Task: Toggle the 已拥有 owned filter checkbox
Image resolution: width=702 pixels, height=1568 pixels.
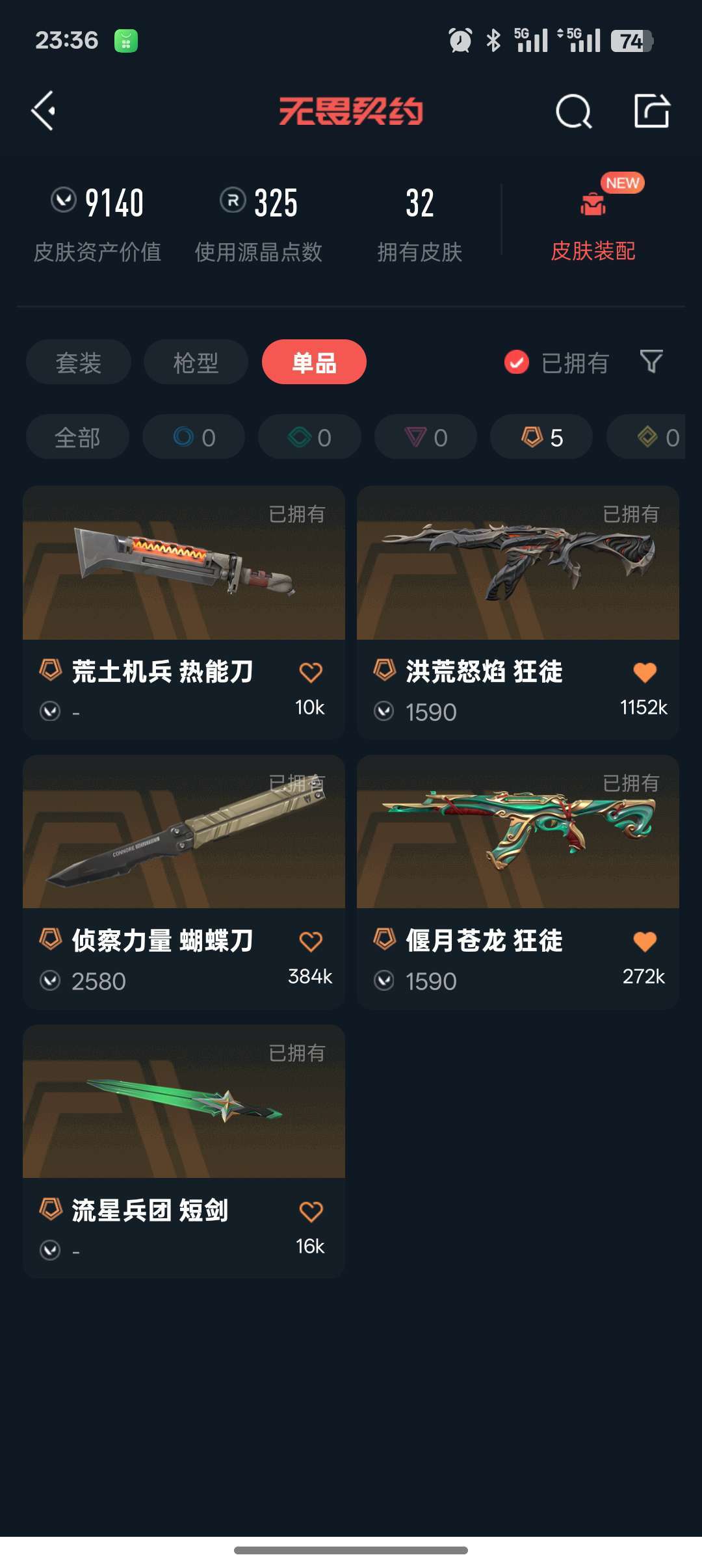Action: [517, 362]
